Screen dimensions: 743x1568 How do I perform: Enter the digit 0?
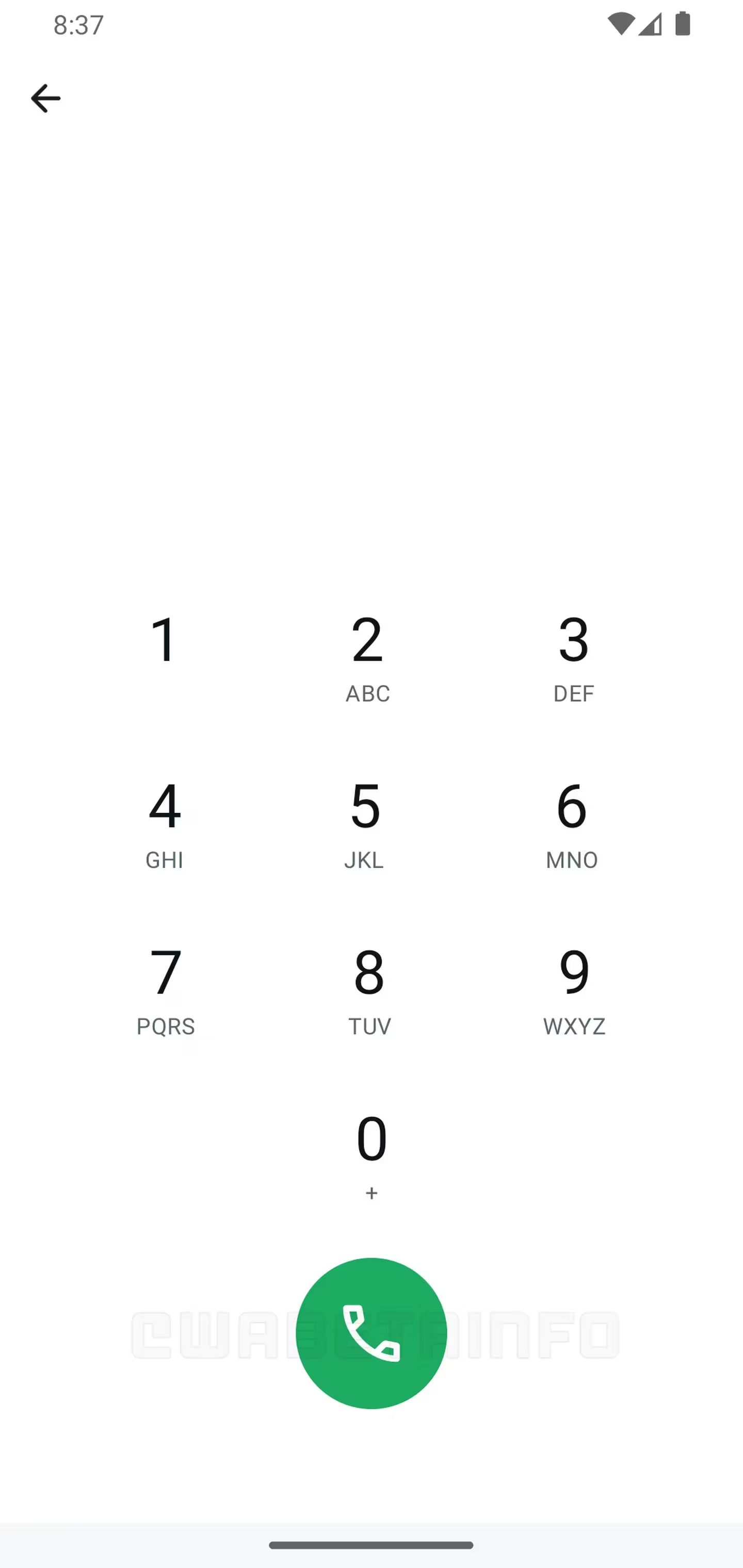click(372, 1155)
